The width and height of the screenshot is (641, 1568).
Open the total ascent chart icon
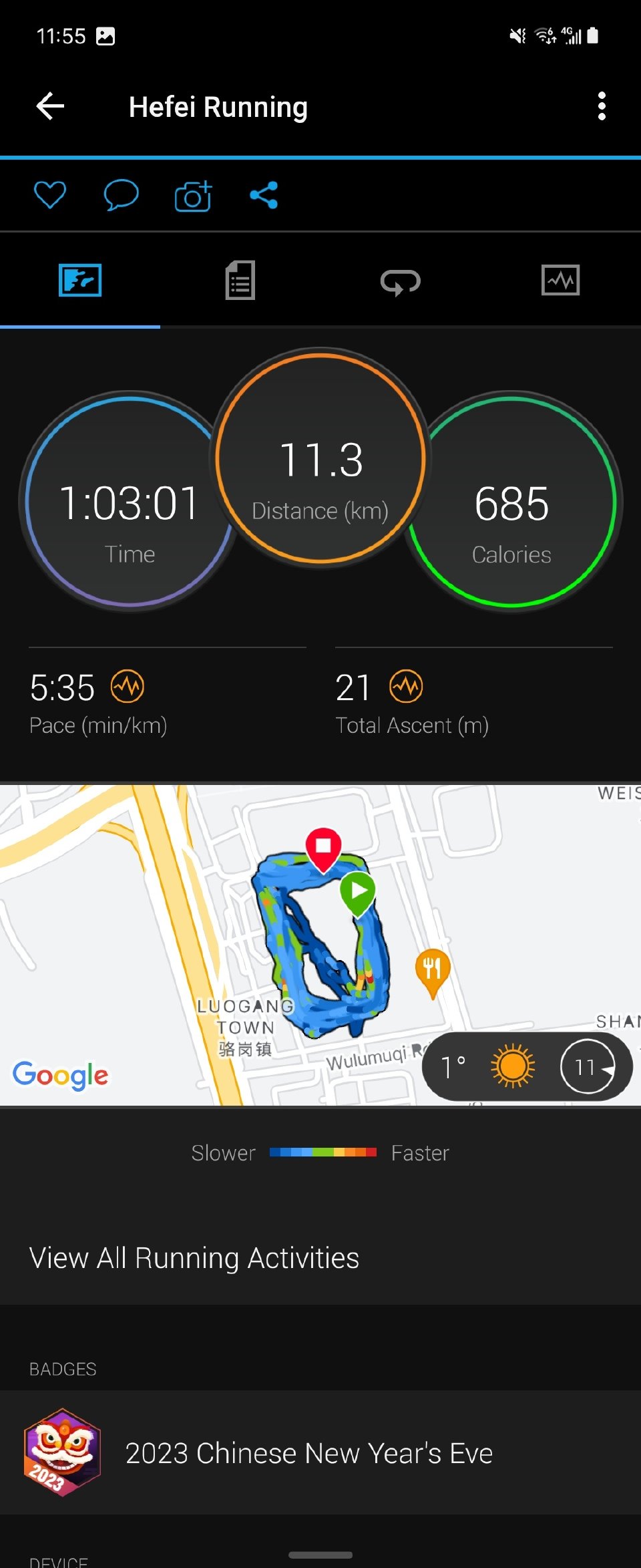406,686
